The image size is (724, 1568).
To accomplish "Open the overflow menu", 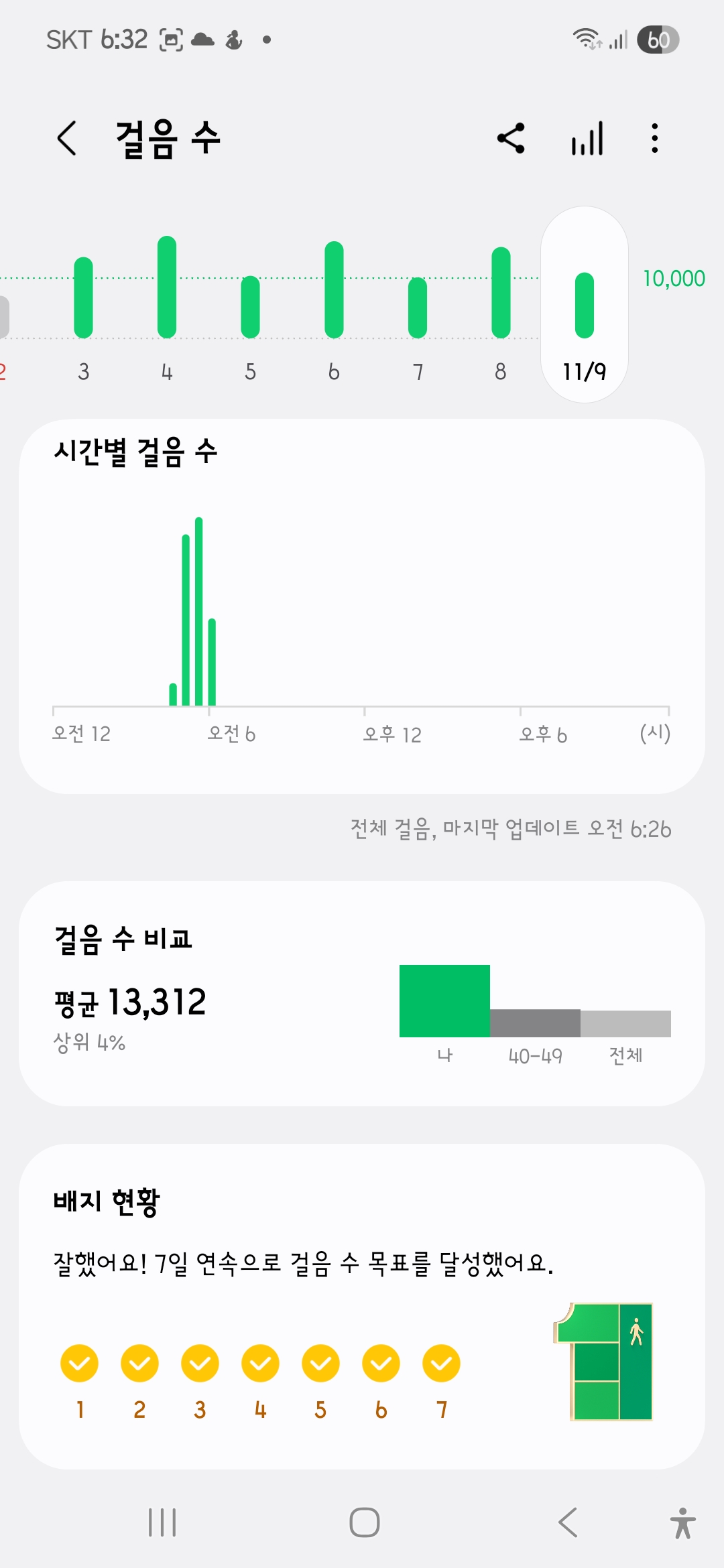I will [x=655, y=139].
